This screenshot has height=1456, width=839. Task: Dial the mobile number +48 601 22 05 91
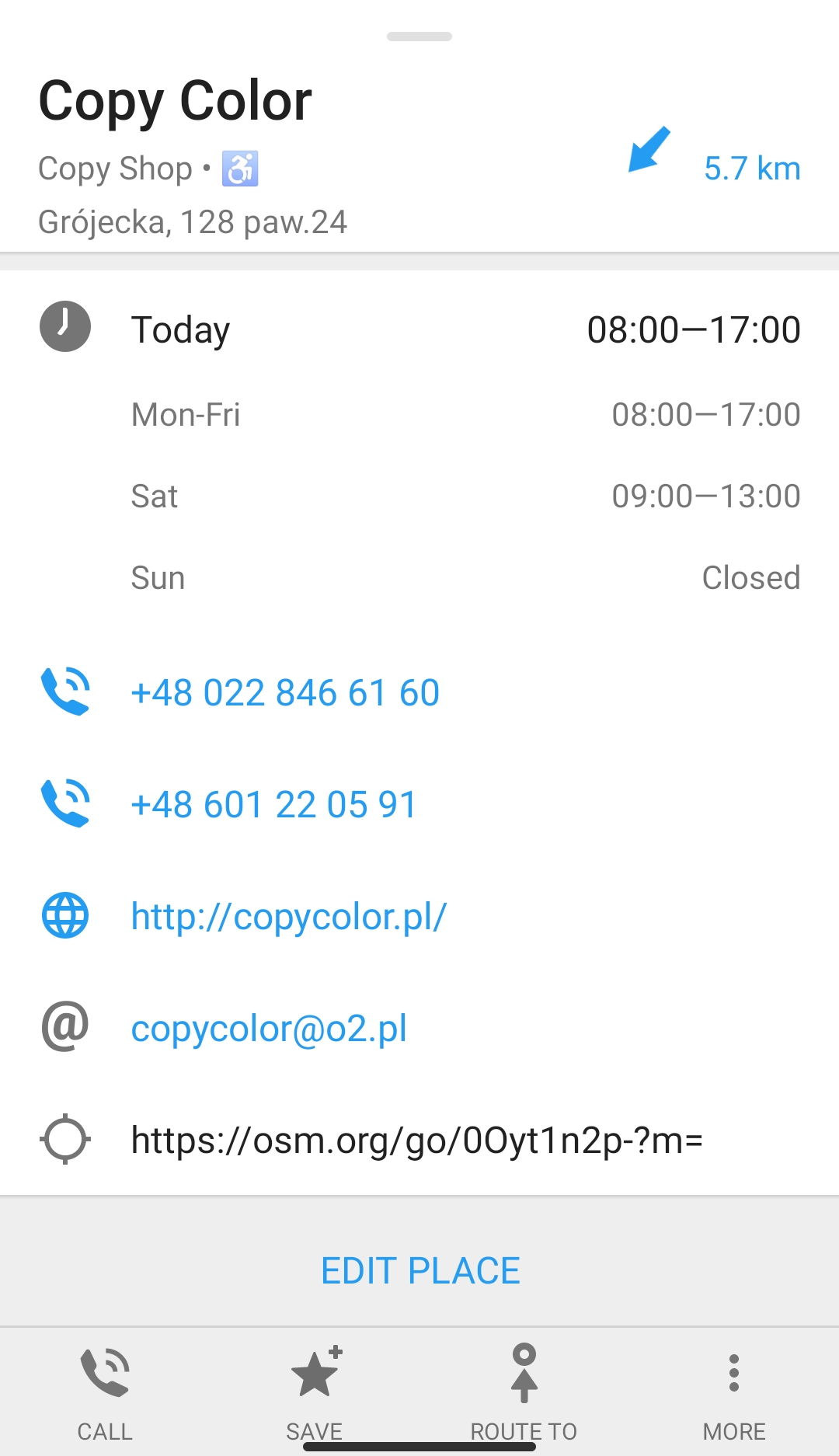click(273, 804)
